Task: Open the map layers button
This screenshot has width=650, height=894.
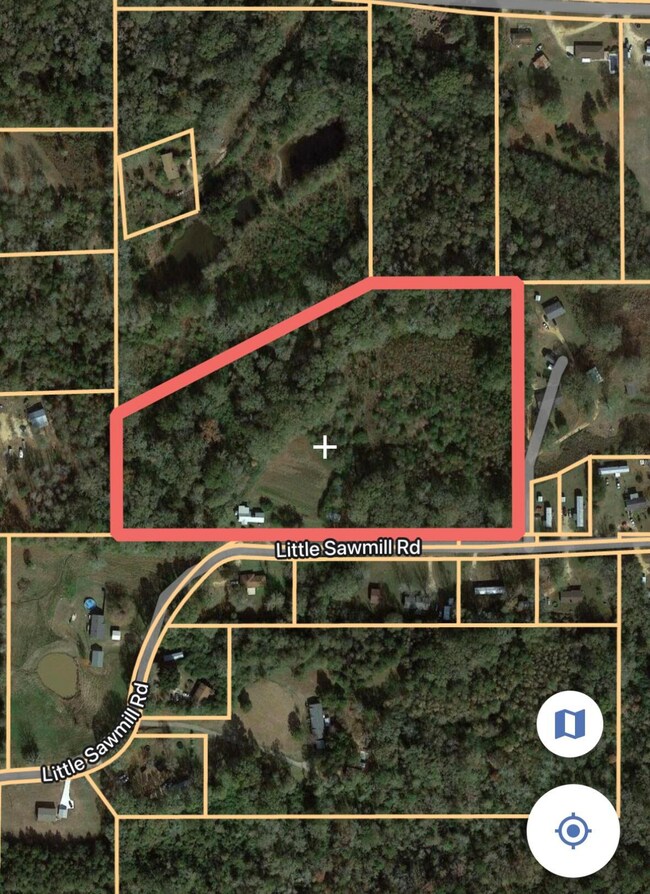Action: click(x=570, y=723)
